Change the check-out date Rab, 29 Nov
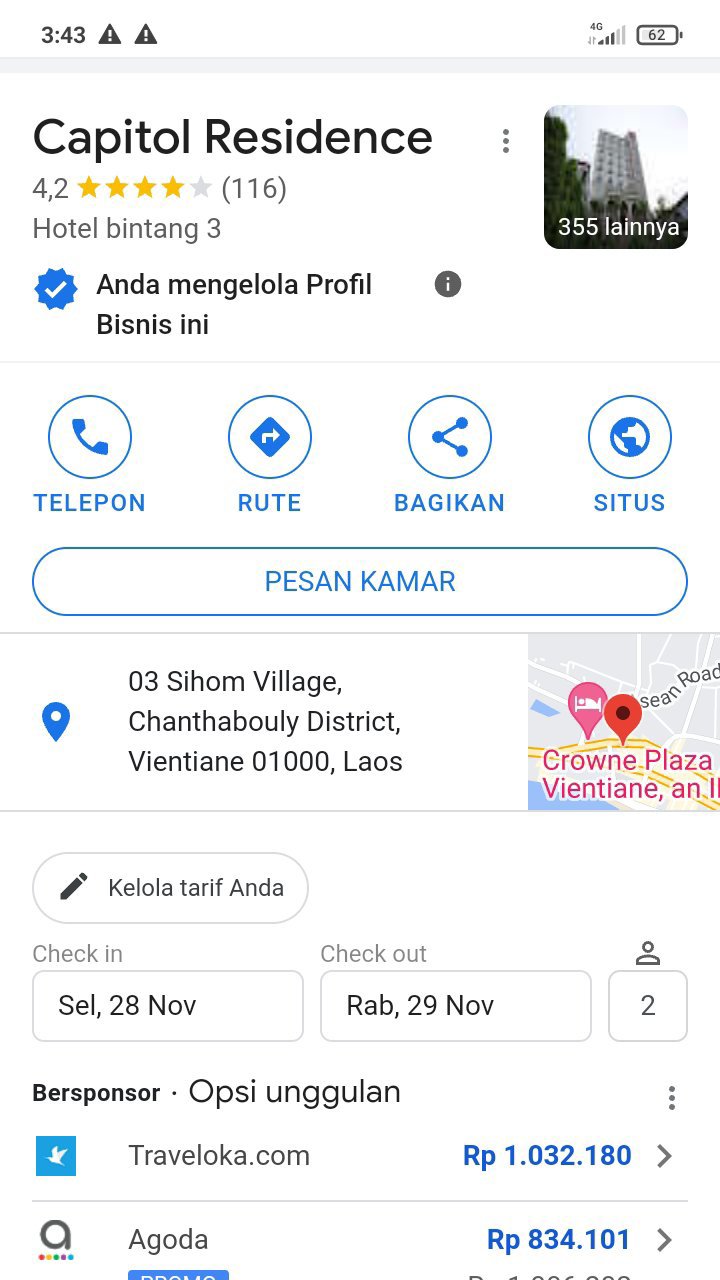Image resolution: width=720 pixels, height=1280 pixels. [456, 1005]
